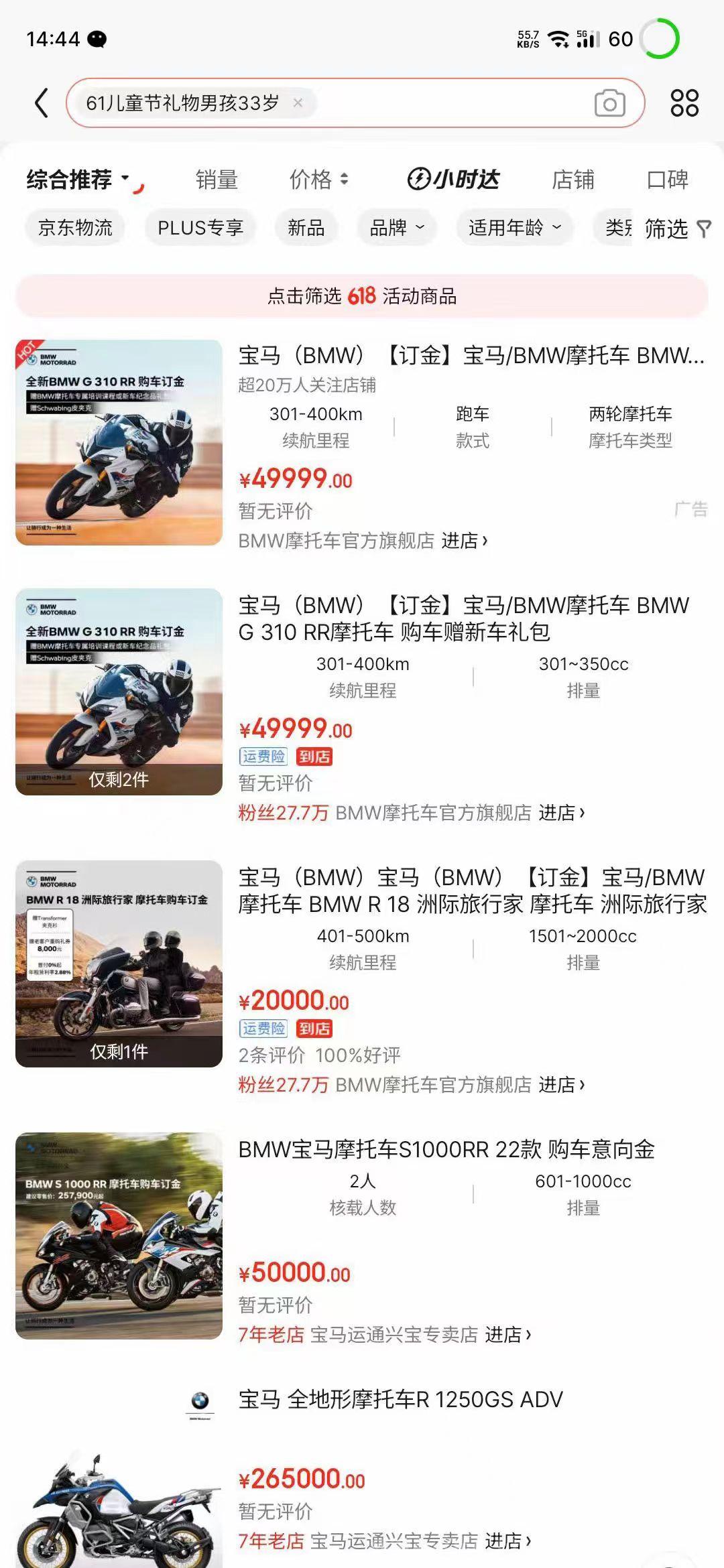Open the 筛选 filter panel
This screenshot has height=1568, width=724.
pos(677,229)
